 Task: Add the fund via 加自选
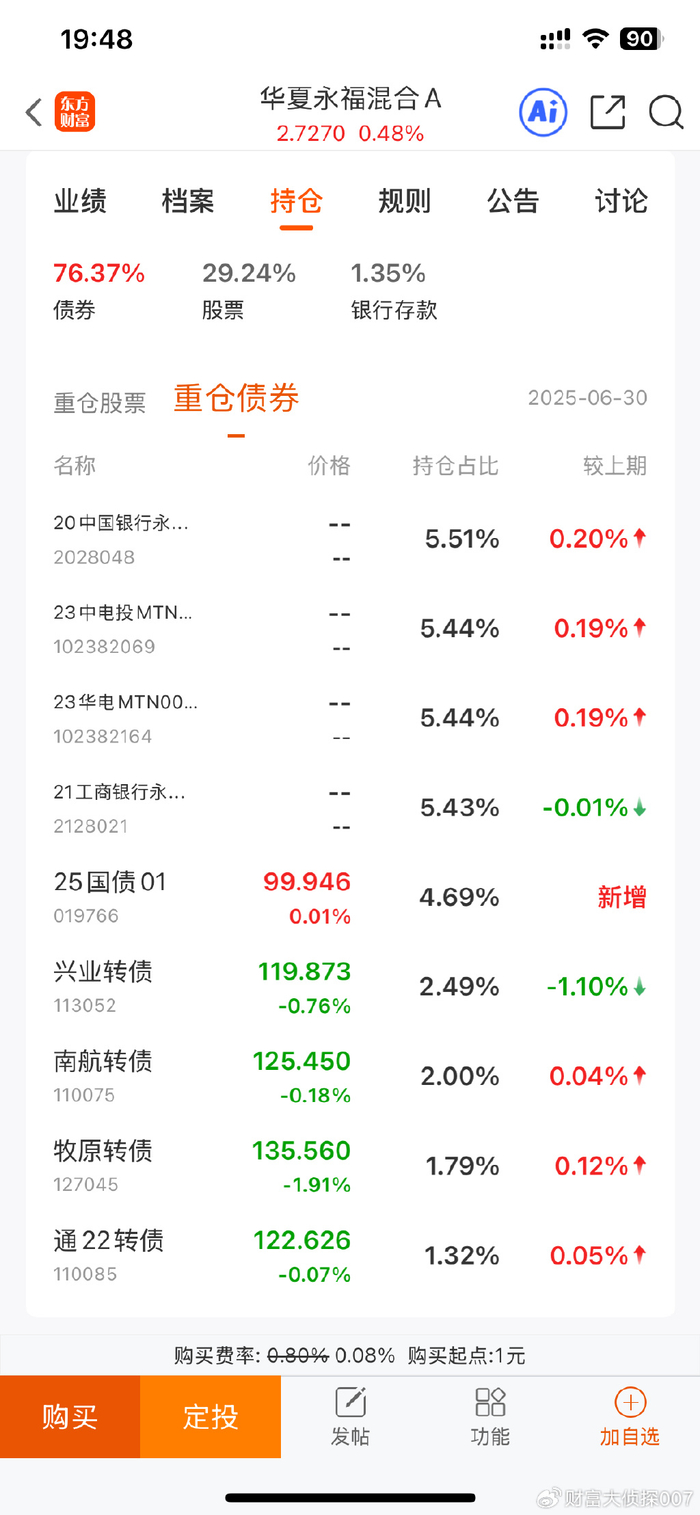coord(630,1417)
